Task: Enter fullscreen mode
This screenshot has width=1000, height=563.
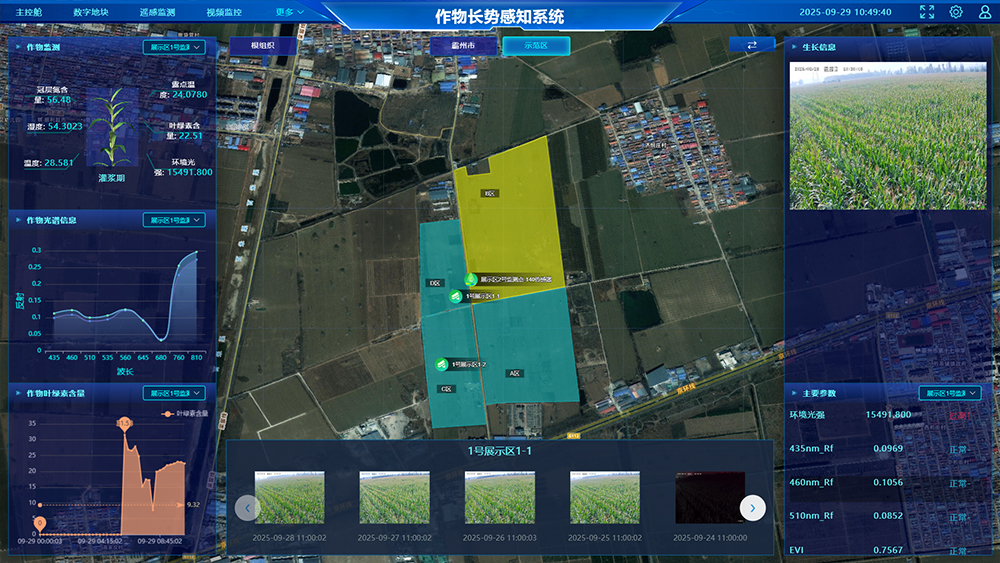Action: click(927, 12)
